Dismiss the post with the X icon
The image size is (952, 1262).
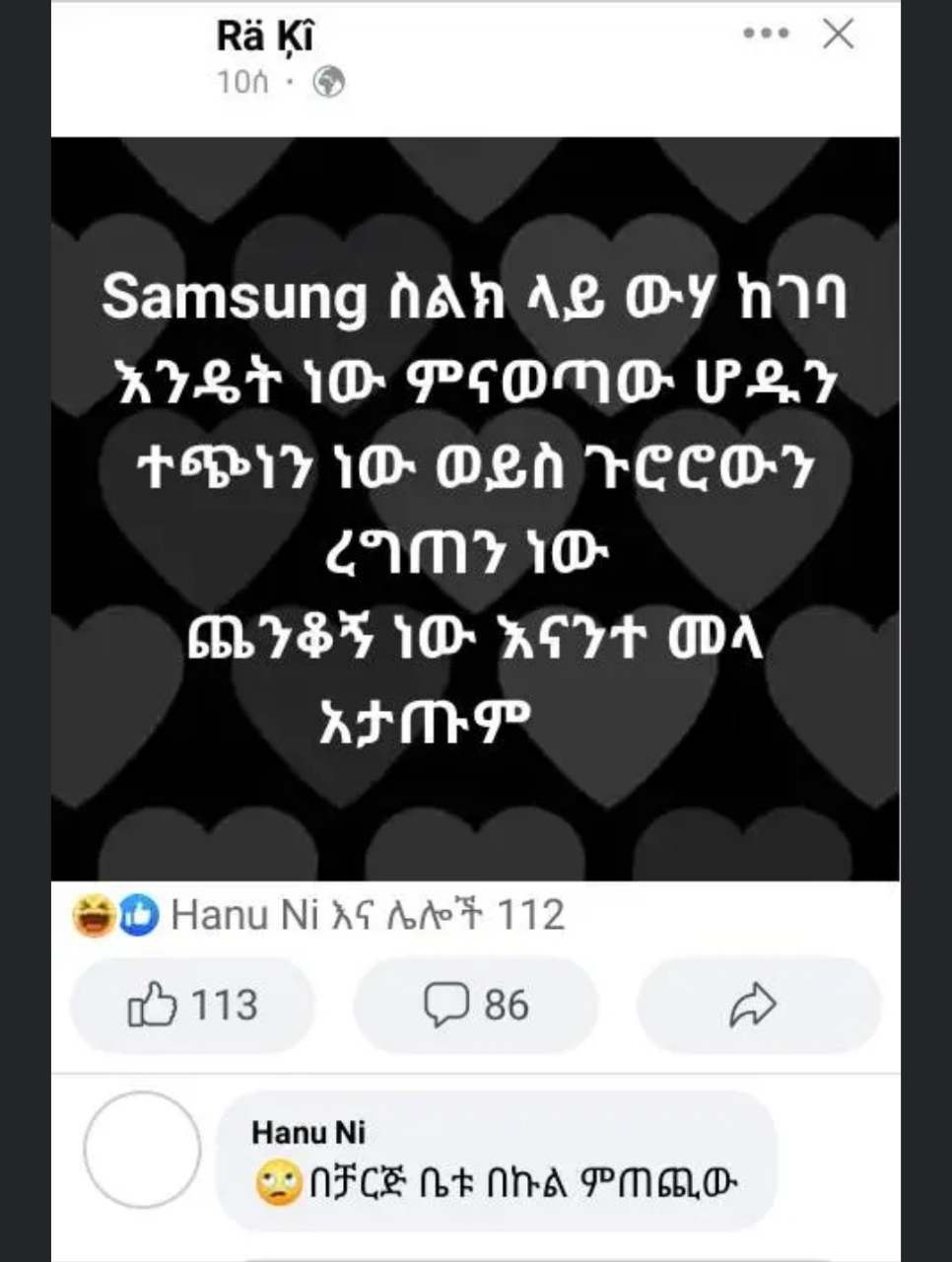click(x=838, y=35)
